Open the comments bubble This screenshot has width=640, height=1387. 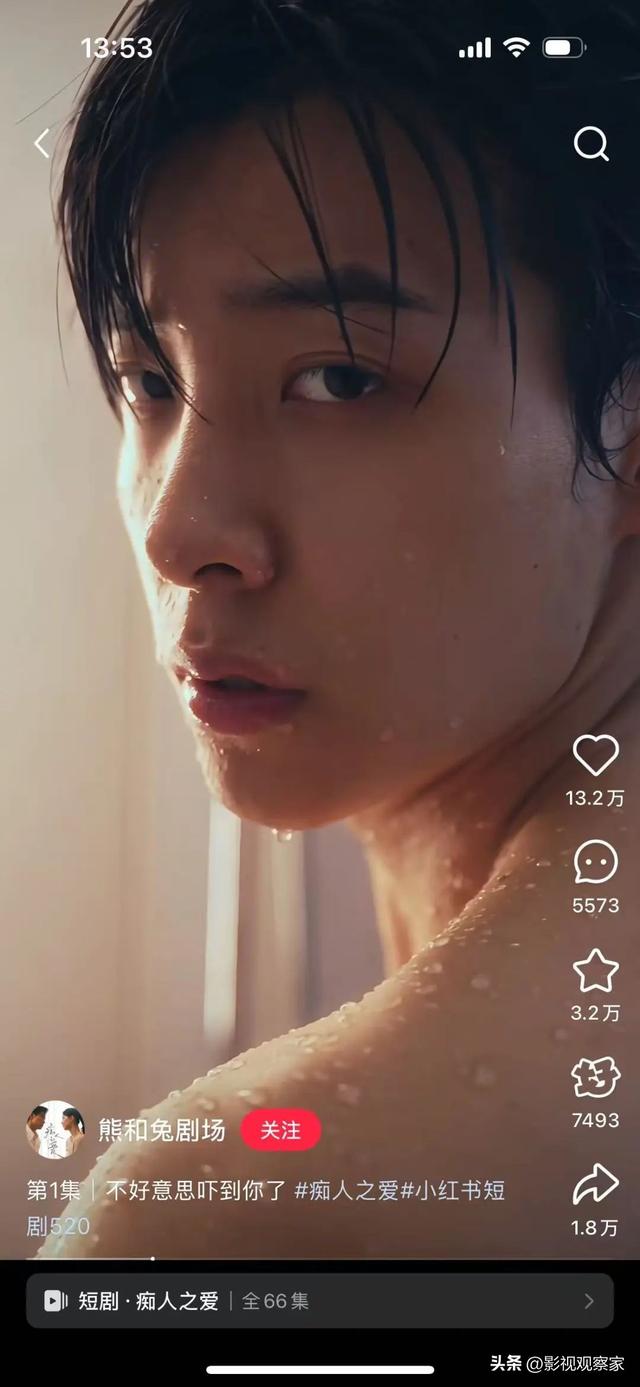pos(595,863)
